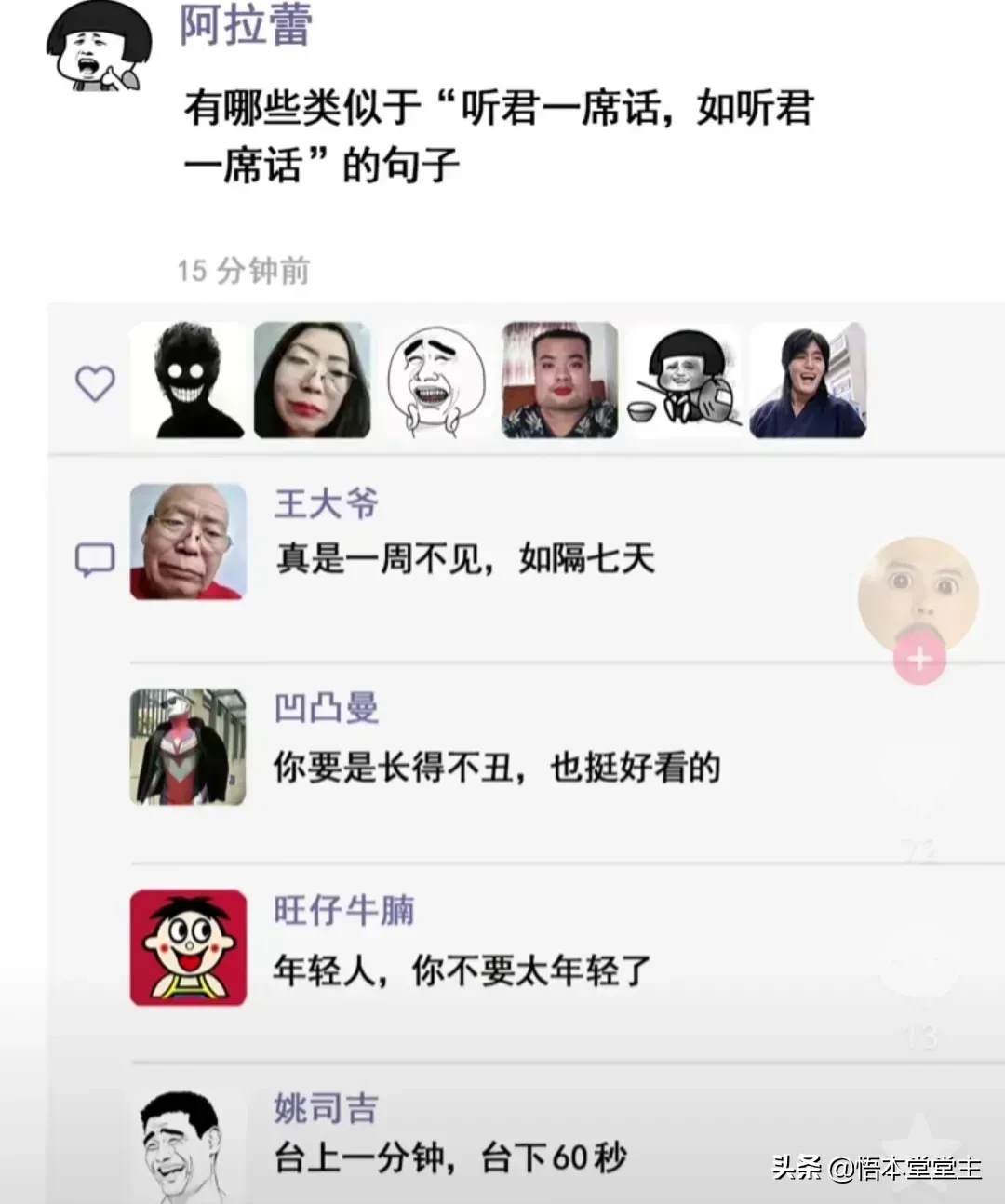Open the username 旺仔牛腩
The image size is (1005, 1204).
click(x=342, y=910)
